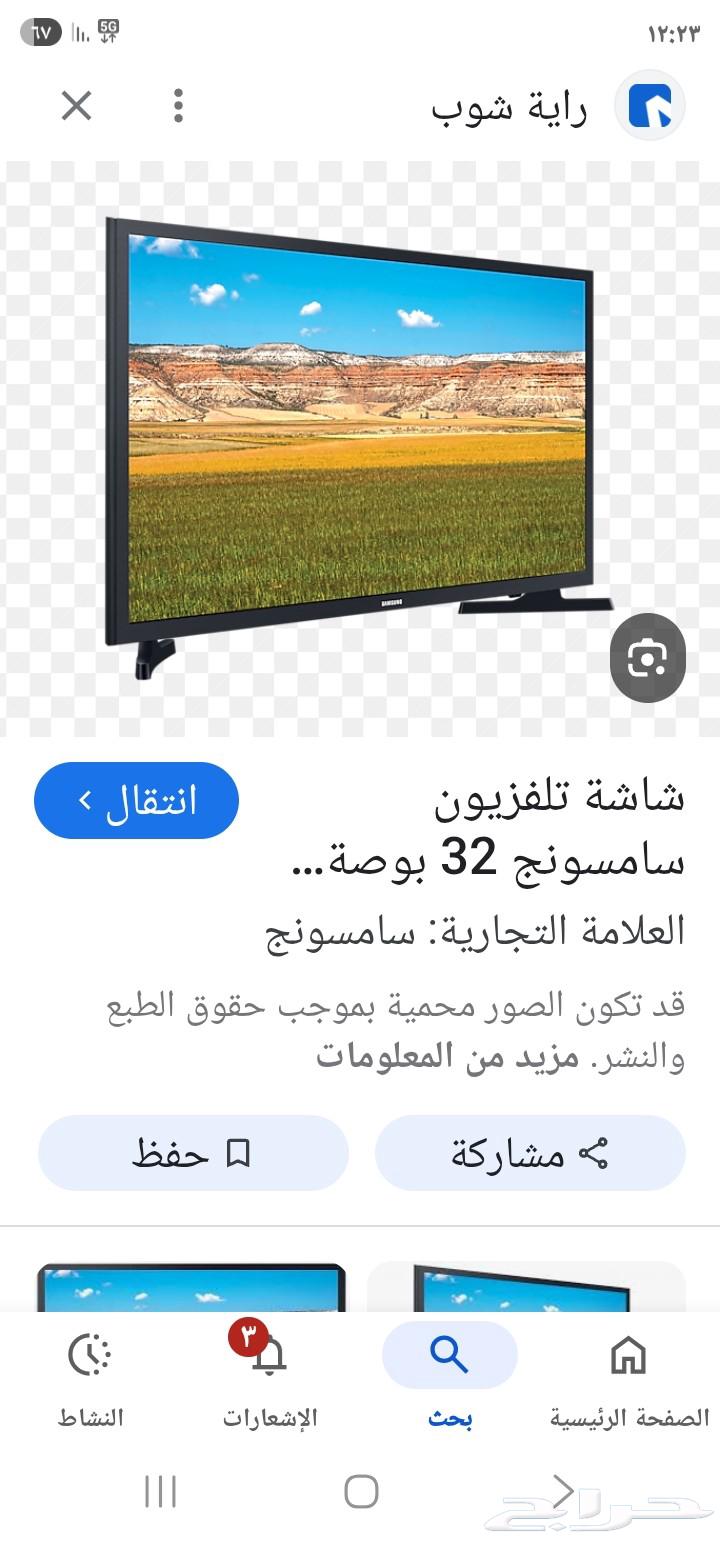Dismiss the image view with the X icon
Screen dimensions: 720x1544
click(76, 106)
